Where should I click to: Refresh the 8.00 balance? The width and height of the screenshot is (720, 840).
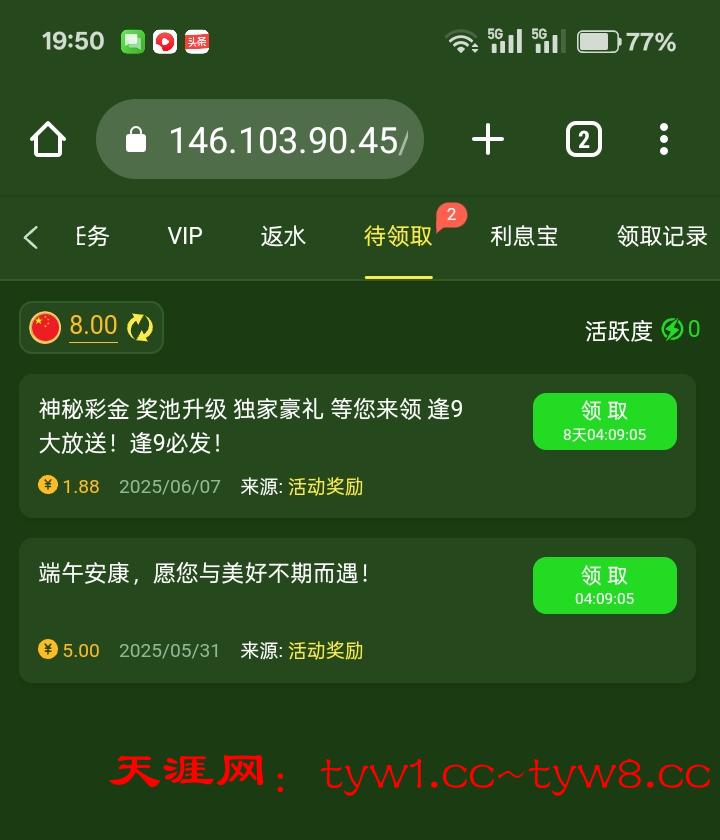[140, 327]
